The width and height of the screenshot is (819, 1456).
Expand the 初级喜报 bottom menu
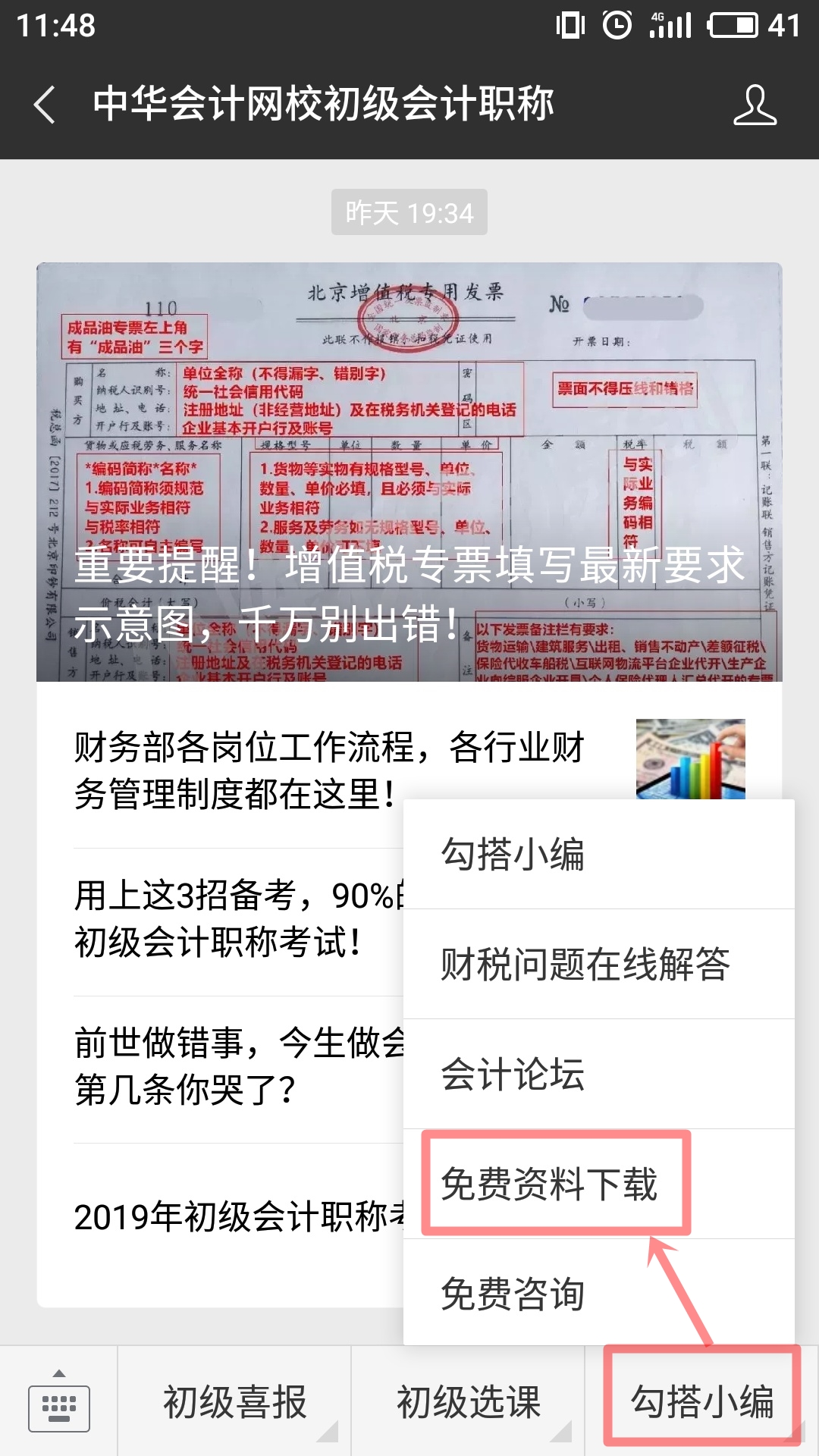pos(234,1402)
